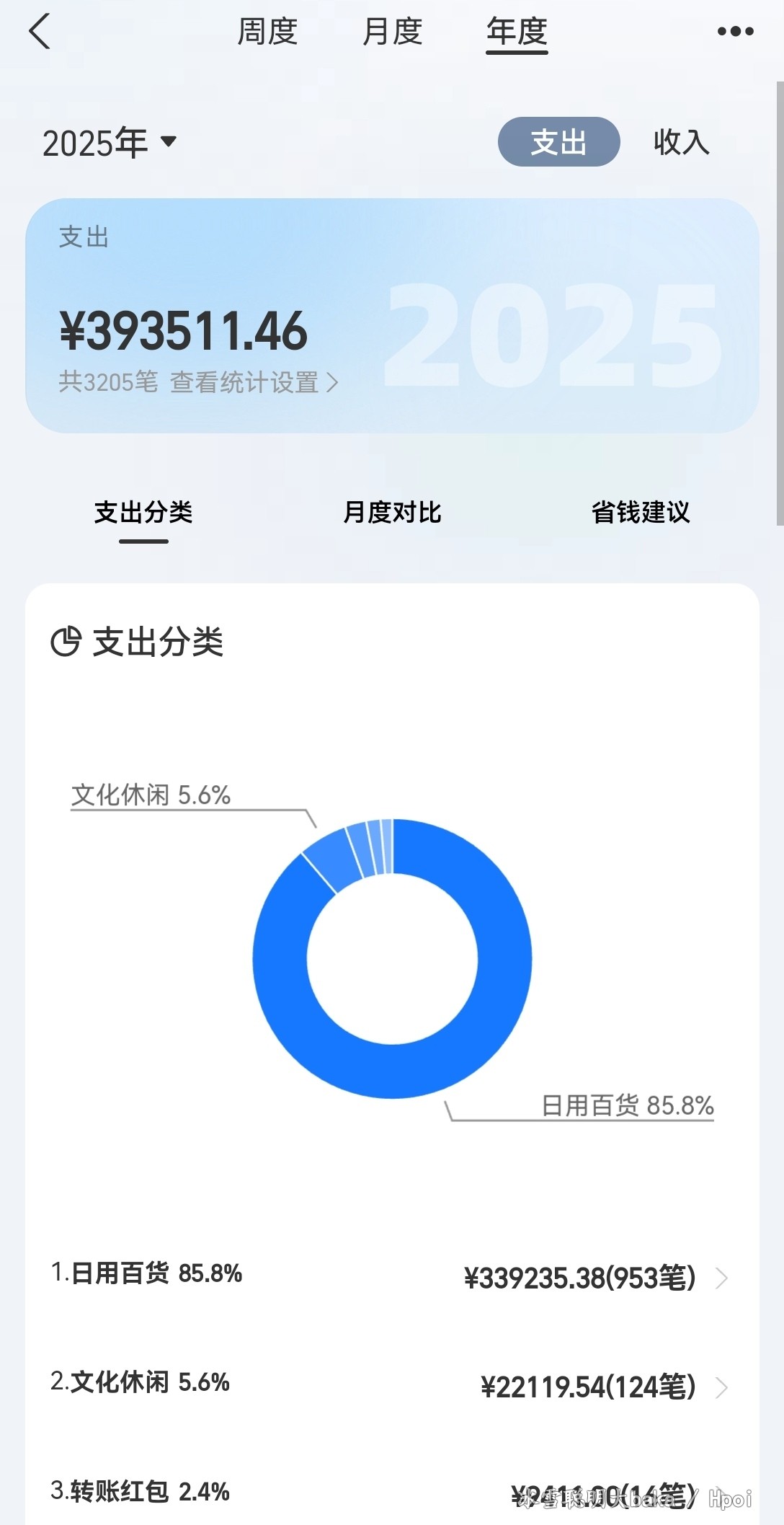Select the 年度 tab
This screenshot has height=1525, width=784.
(517, 32)
